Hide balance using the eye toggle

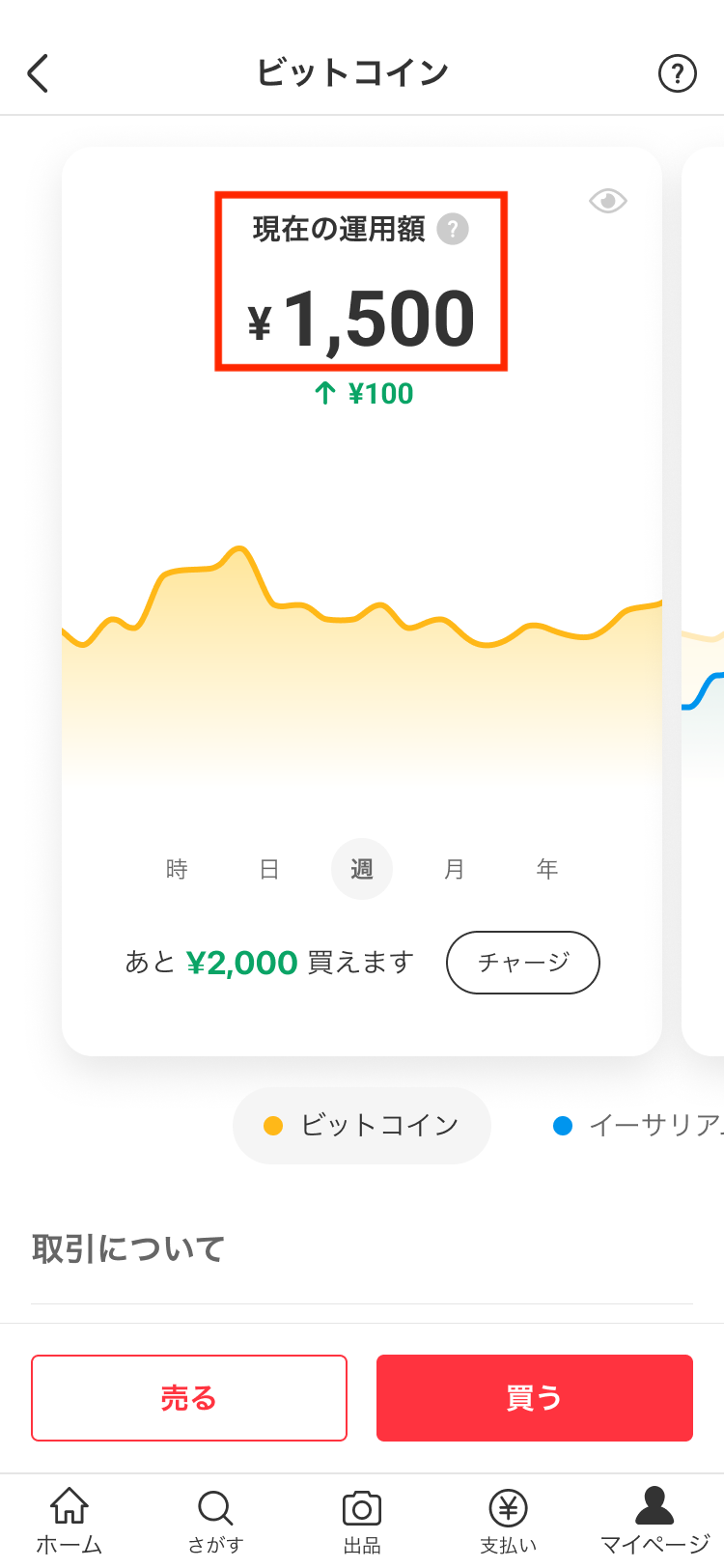[x=606, y=200]
